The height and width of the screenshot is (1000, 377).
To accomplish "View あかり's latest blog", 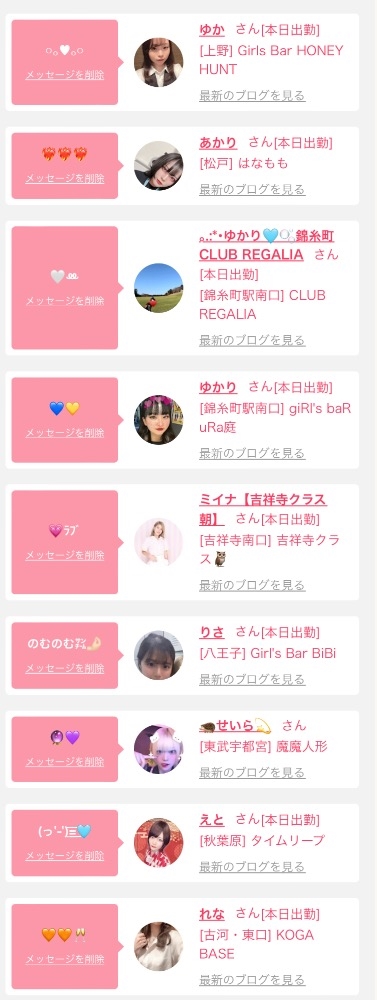I will tap(252, 189).
